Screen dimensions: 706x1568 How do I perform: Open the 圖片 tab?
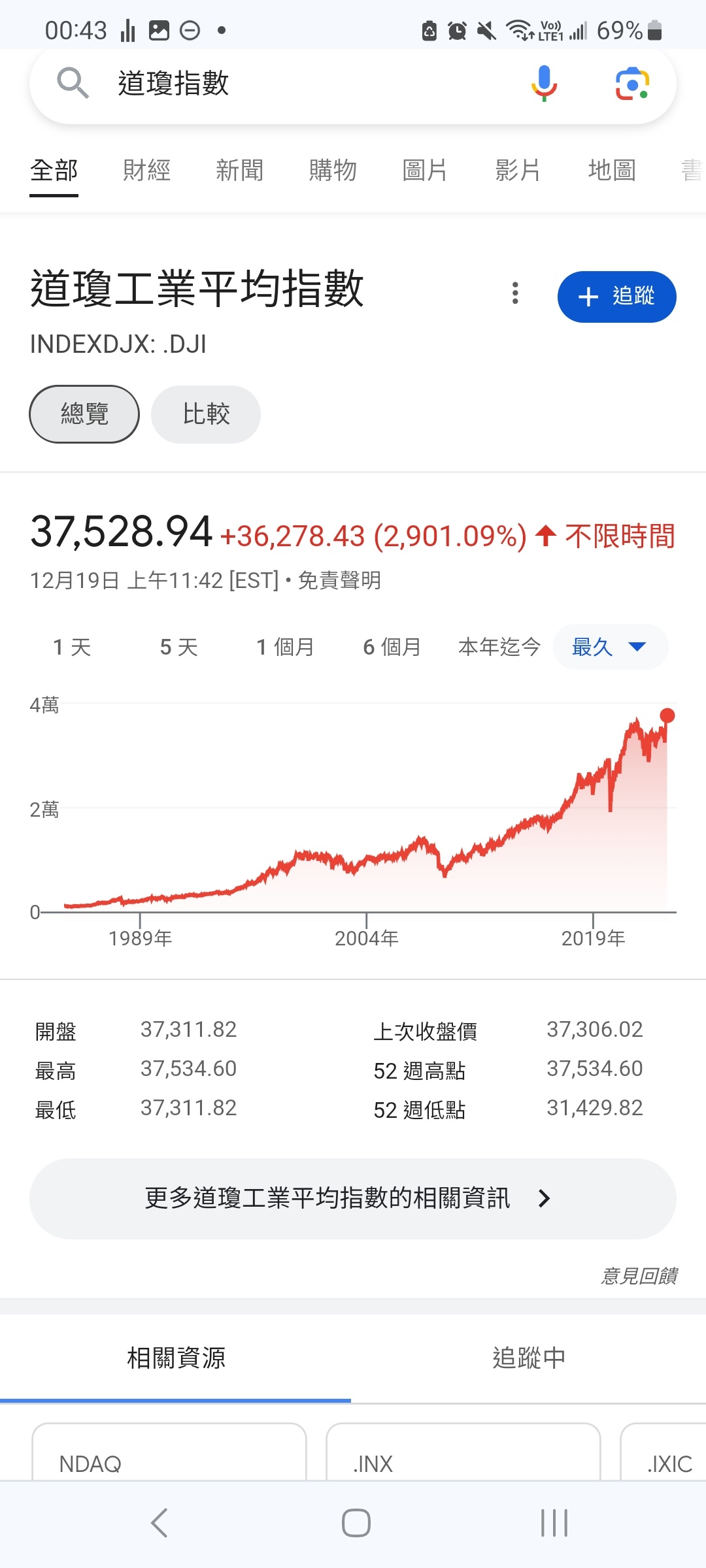[x=425, y=171]
